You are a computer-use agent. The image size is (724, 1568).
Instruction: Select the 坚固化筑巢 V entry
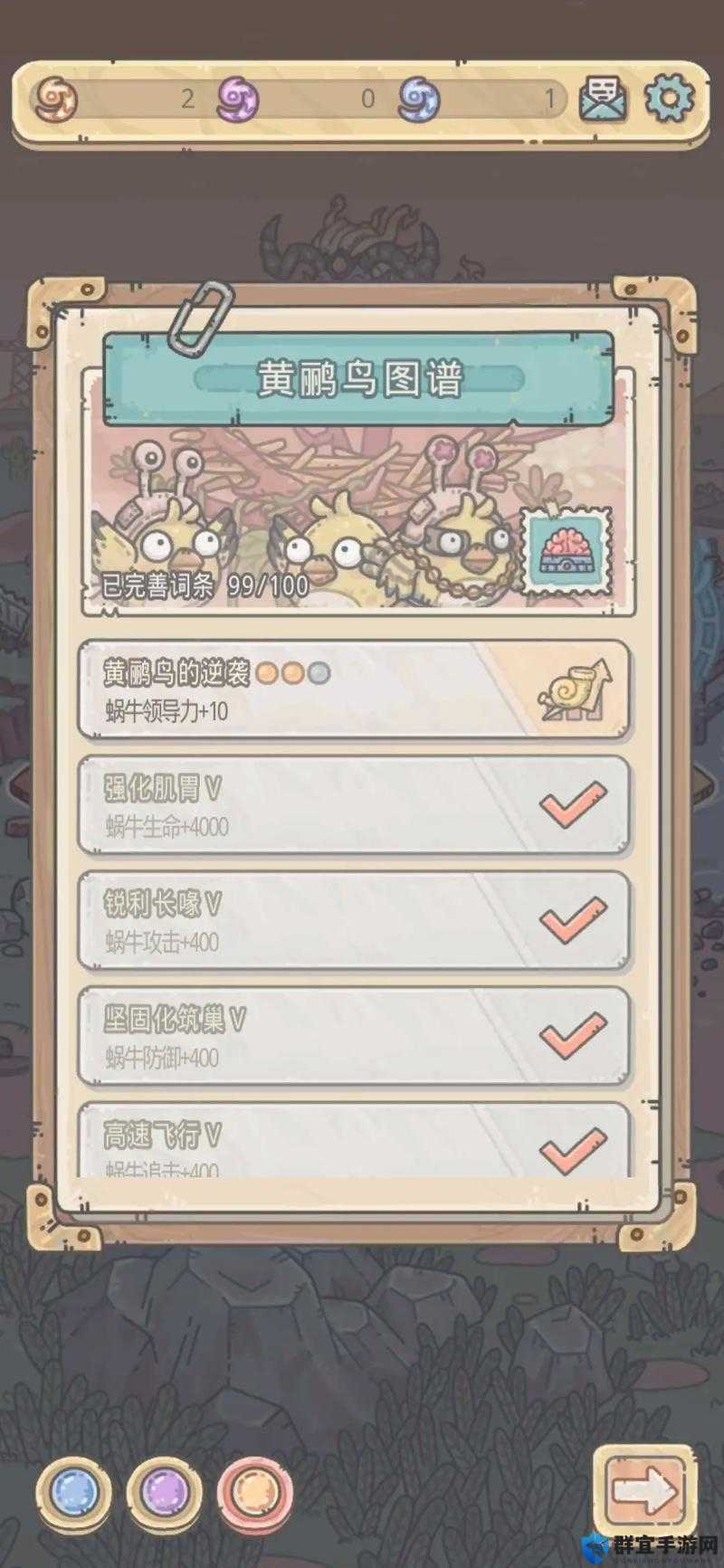click(x=353, y=1036)
